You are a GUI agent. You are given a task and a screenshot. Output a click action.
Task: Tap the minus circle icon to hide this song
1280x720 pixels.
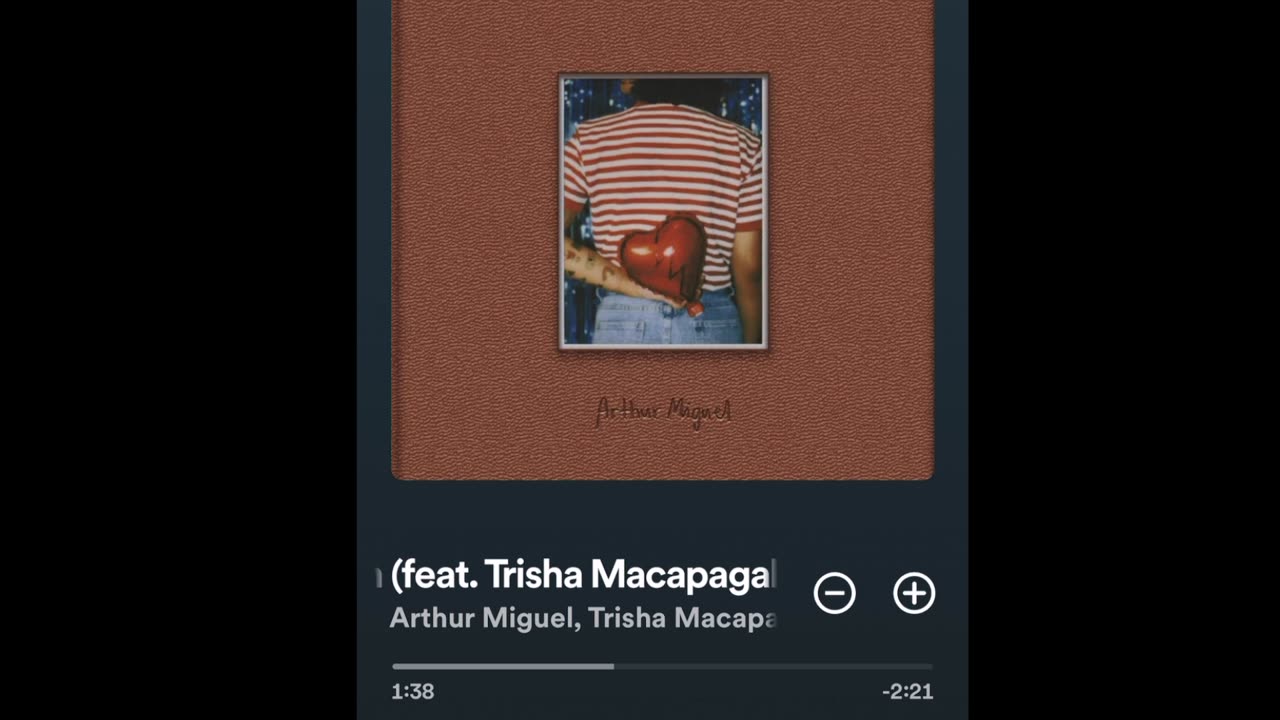coord(834,593)
